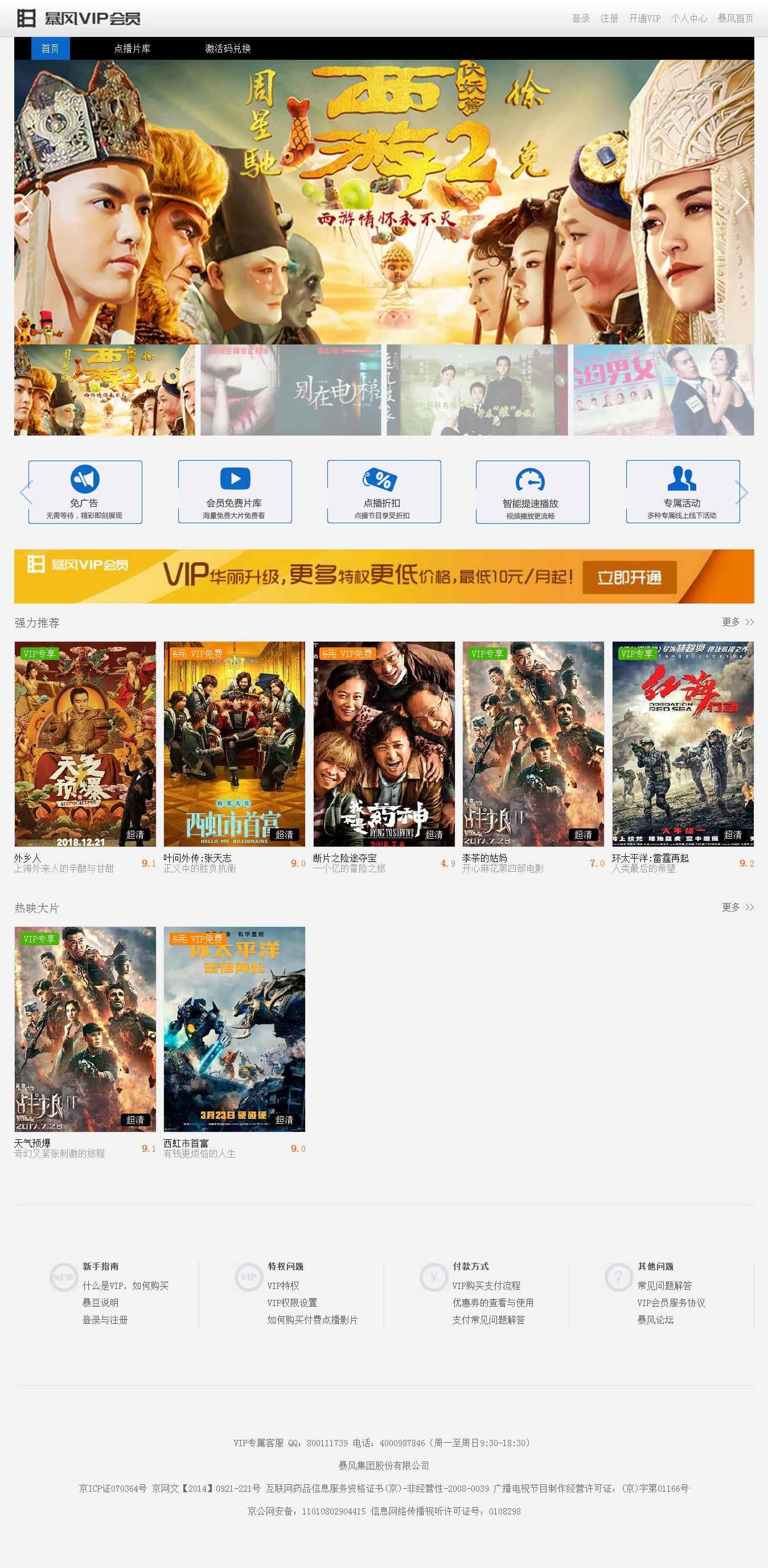
Task: Go to 个人中心
Action: click(688, 18)
